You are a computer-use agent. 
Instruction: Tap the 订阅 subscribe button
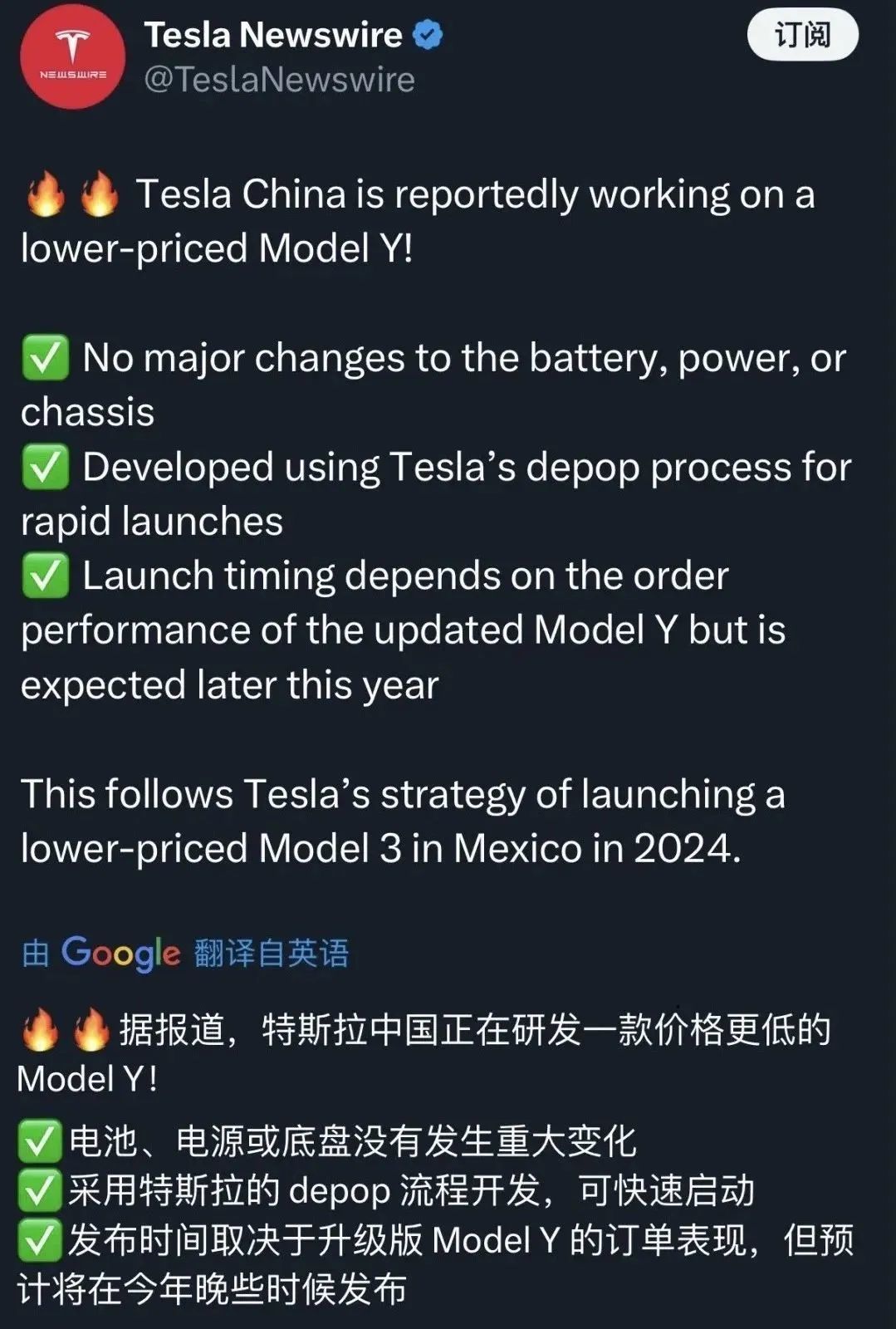coord(802,35)
